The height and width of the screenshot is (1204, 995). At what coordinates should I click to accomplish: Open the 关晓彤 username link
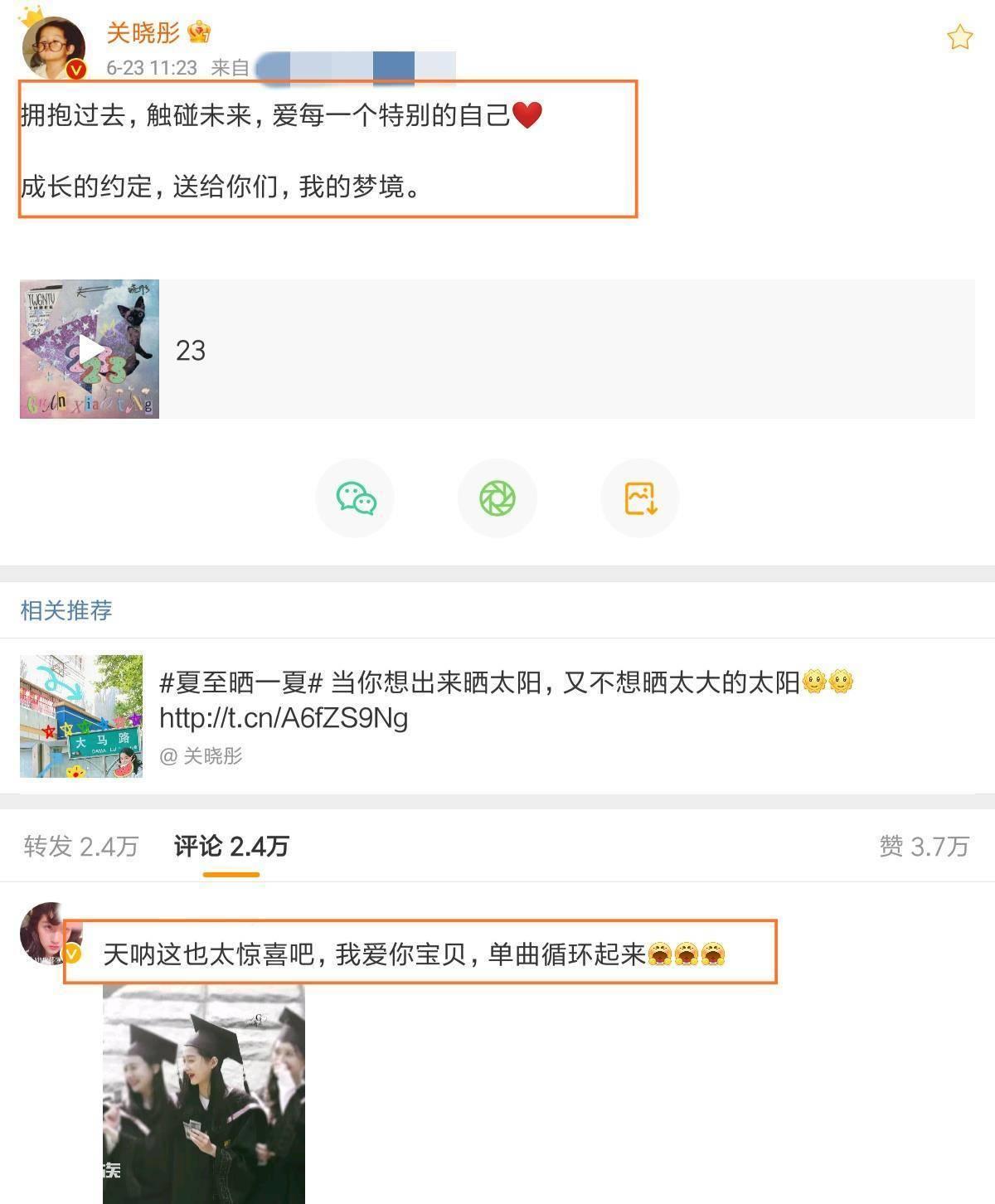click(143, 32)
